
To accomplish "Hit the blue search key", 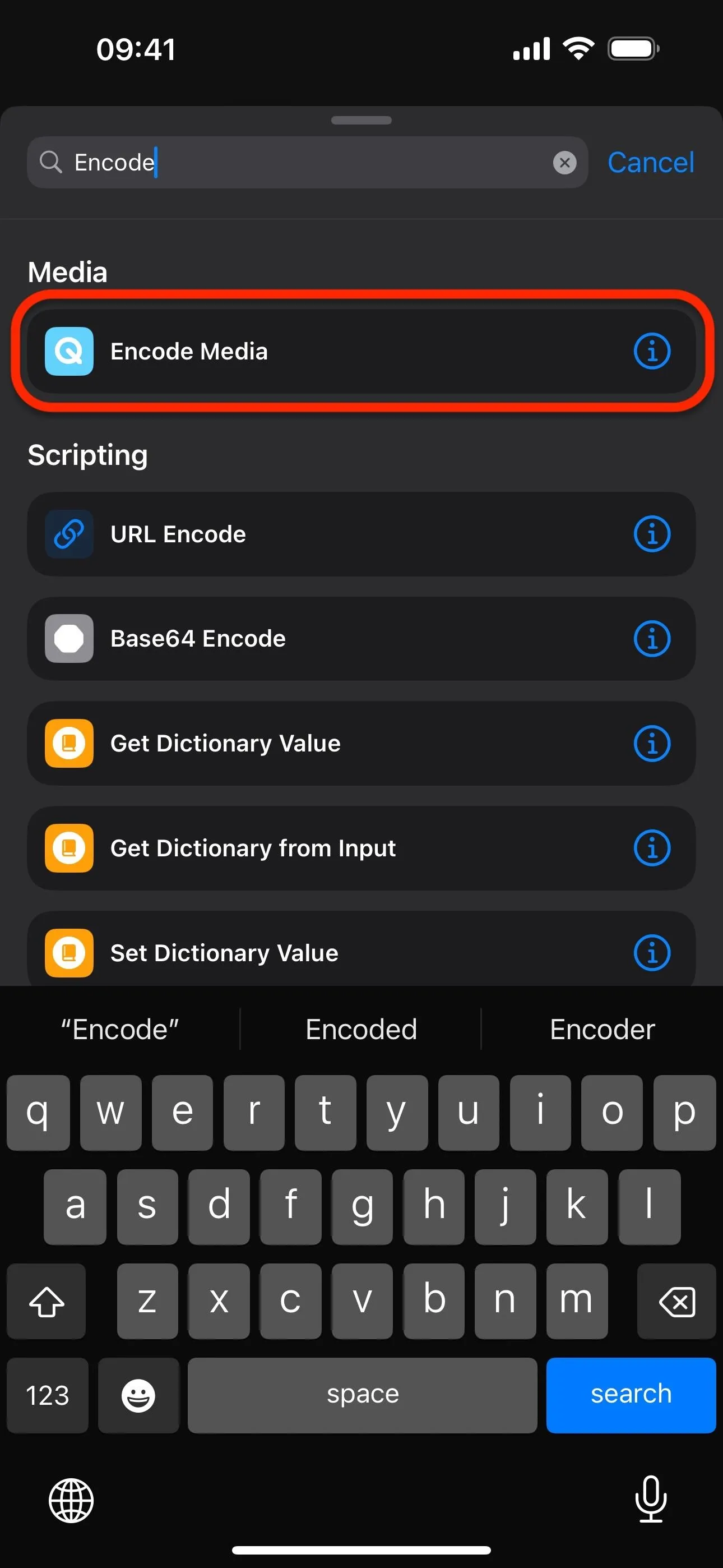I will [631, 1395].
